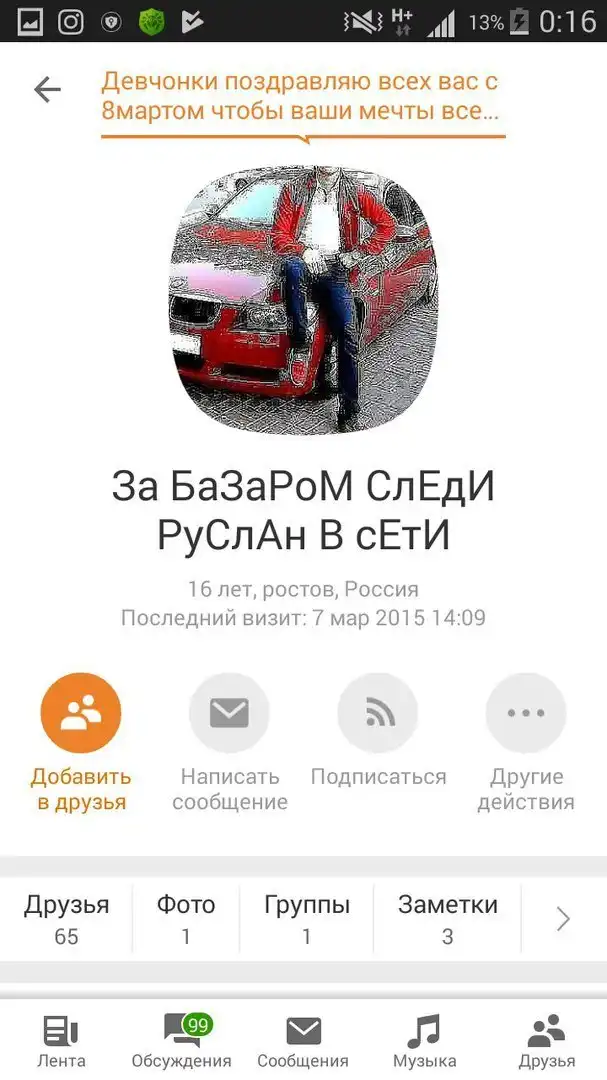
Task: Open Другие действия menu
Action: (525, 713)
